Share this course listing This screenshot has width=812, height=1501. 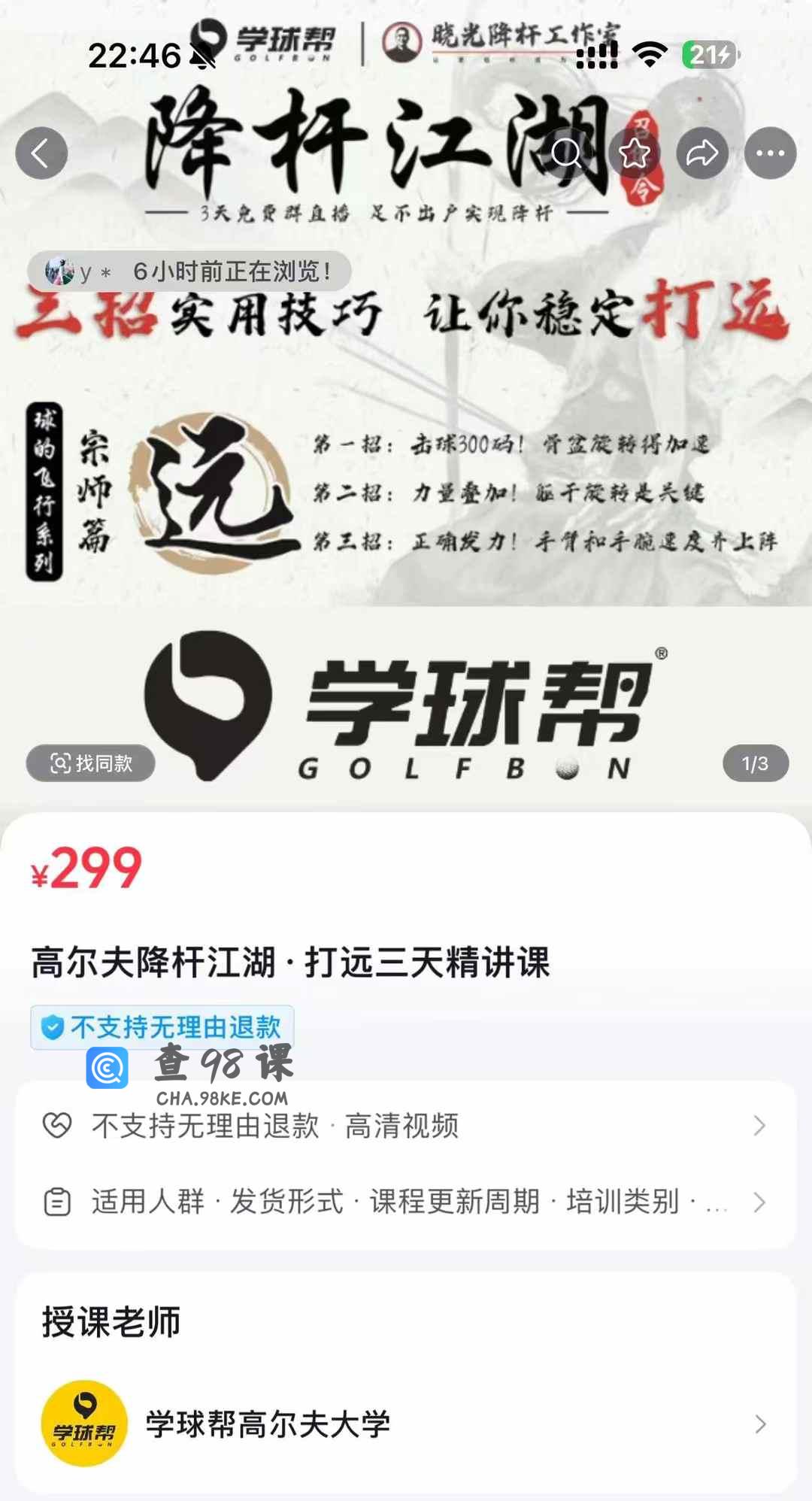(702, 153)
